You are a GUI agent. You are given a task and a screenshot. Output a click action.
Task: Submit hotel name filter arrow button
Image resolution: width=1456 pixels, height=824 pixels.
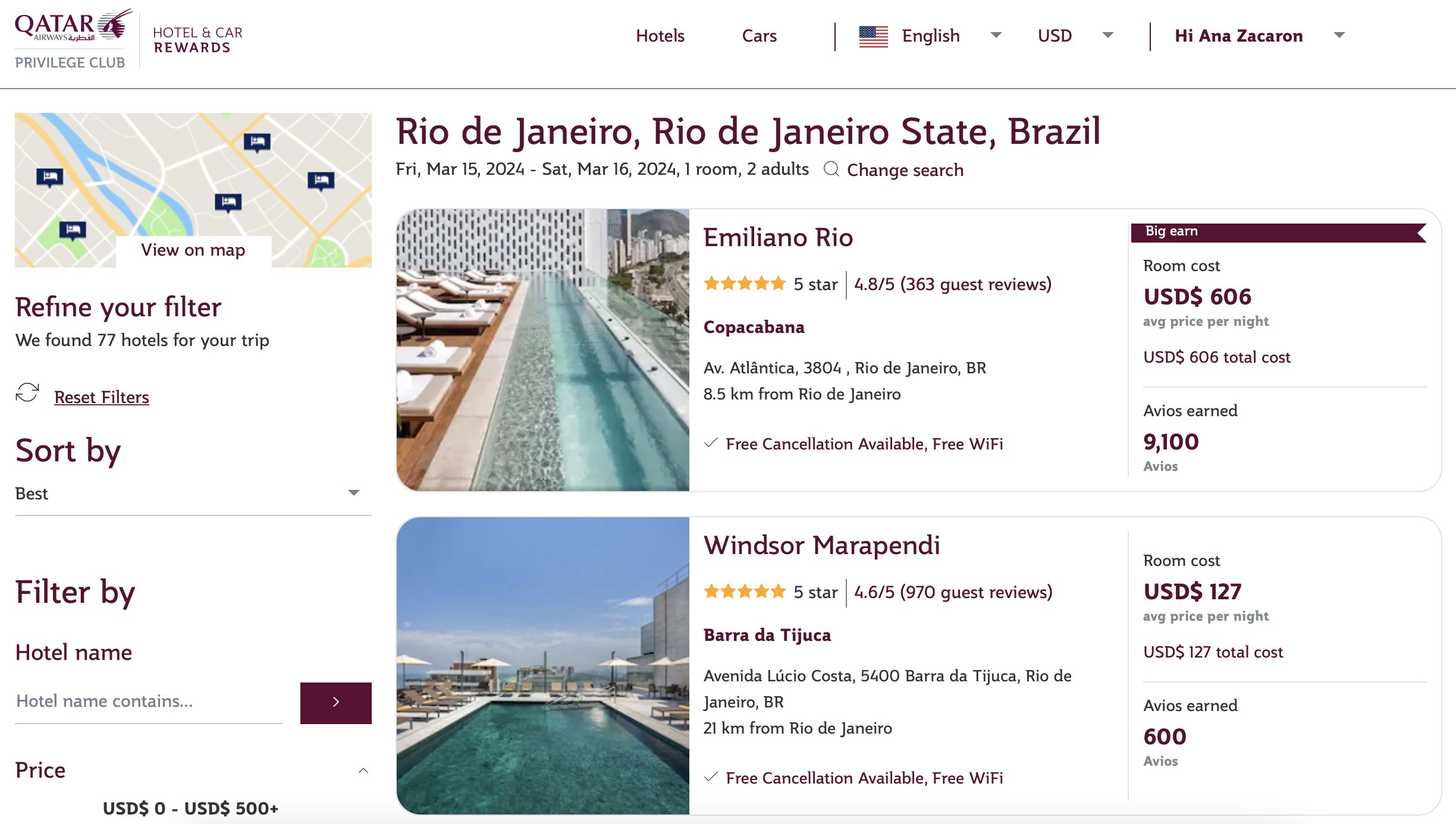335,703
